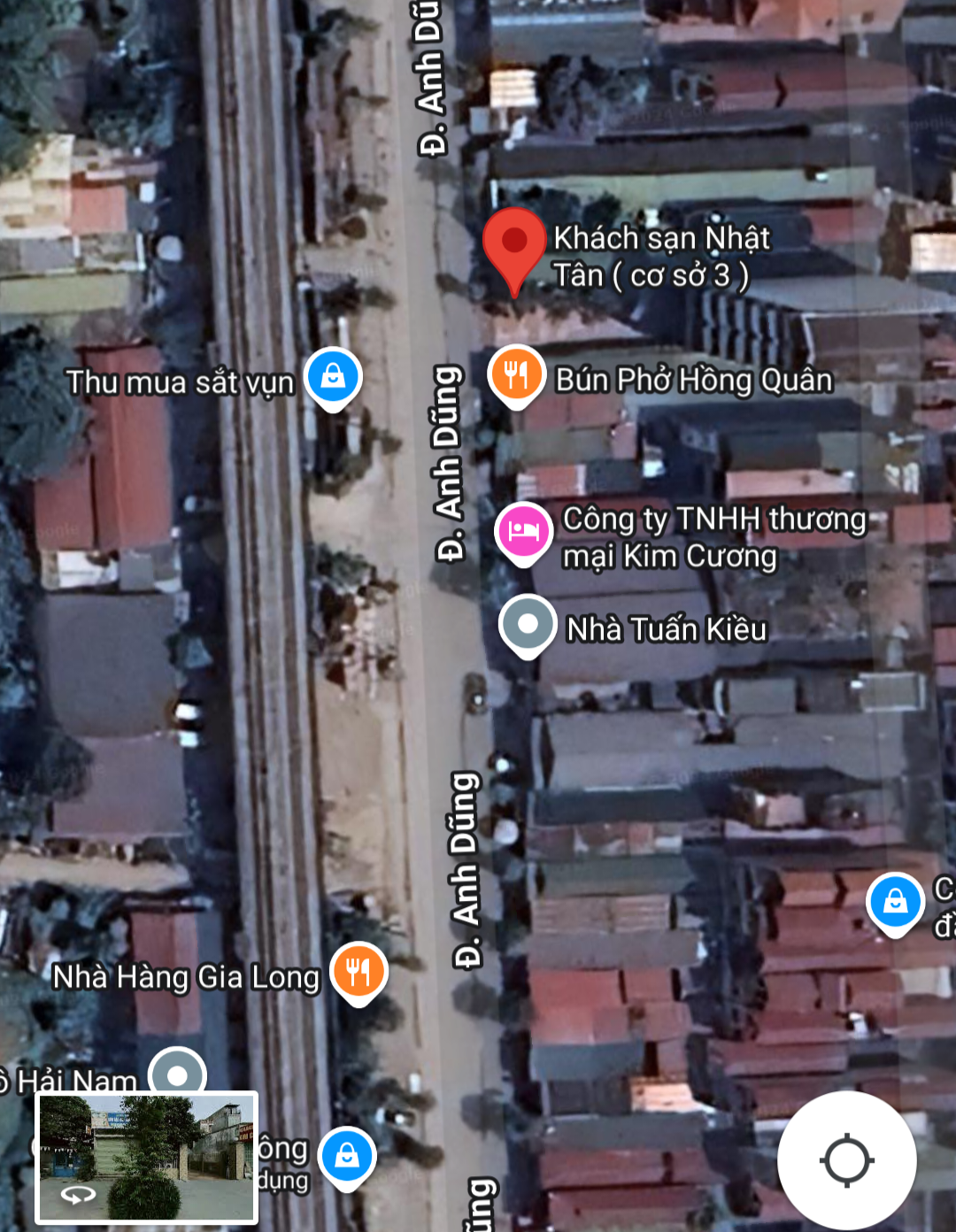The width and height of the screenshot is (956, 1232).
Task: Open Nhà Hàng Gia Long restaurant marker
Action: point(358,972)
